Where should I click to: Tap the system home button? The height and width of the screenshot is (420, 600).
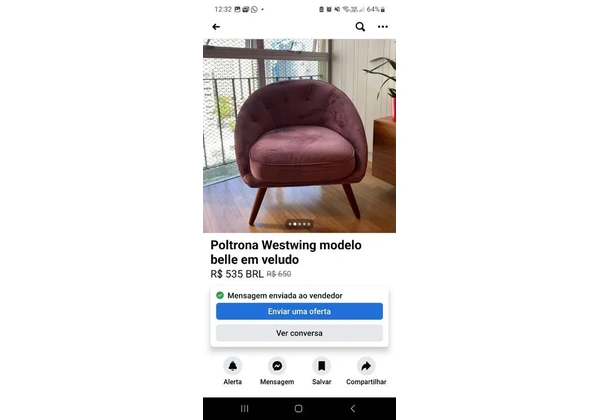pos(298,409)
